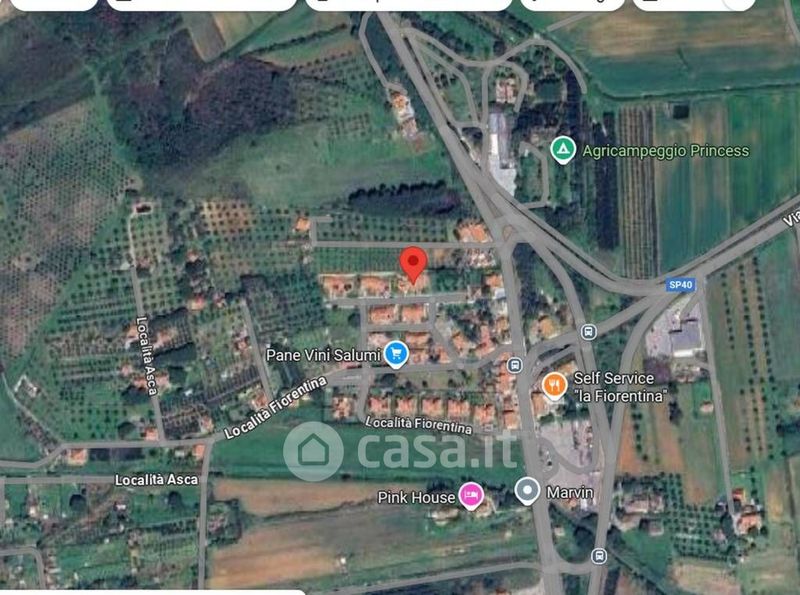Select the Marvin place marker
The image size is (800, 595).
[527, 491]
